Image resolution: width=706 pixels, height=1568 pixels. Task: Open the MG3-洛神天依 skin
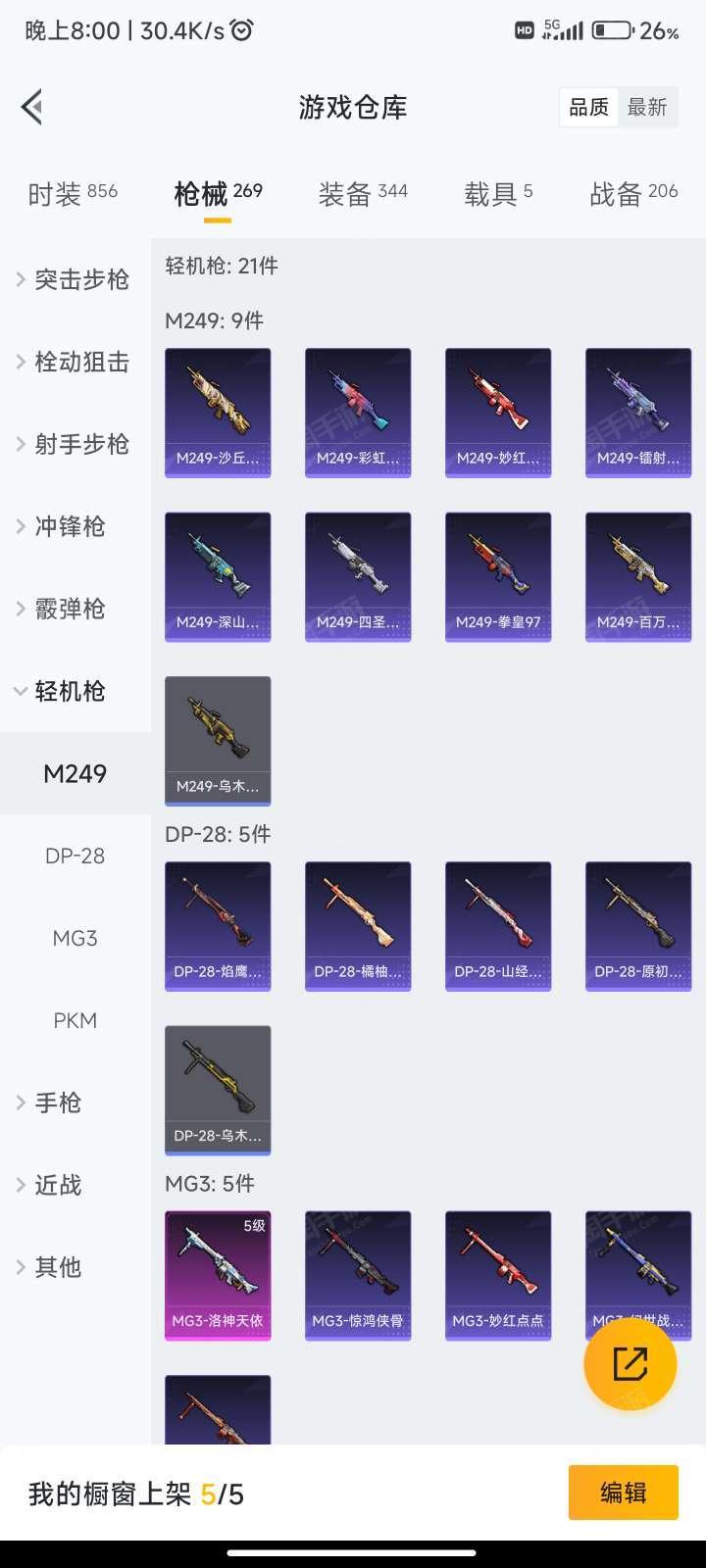click(x=218, y=1274)
